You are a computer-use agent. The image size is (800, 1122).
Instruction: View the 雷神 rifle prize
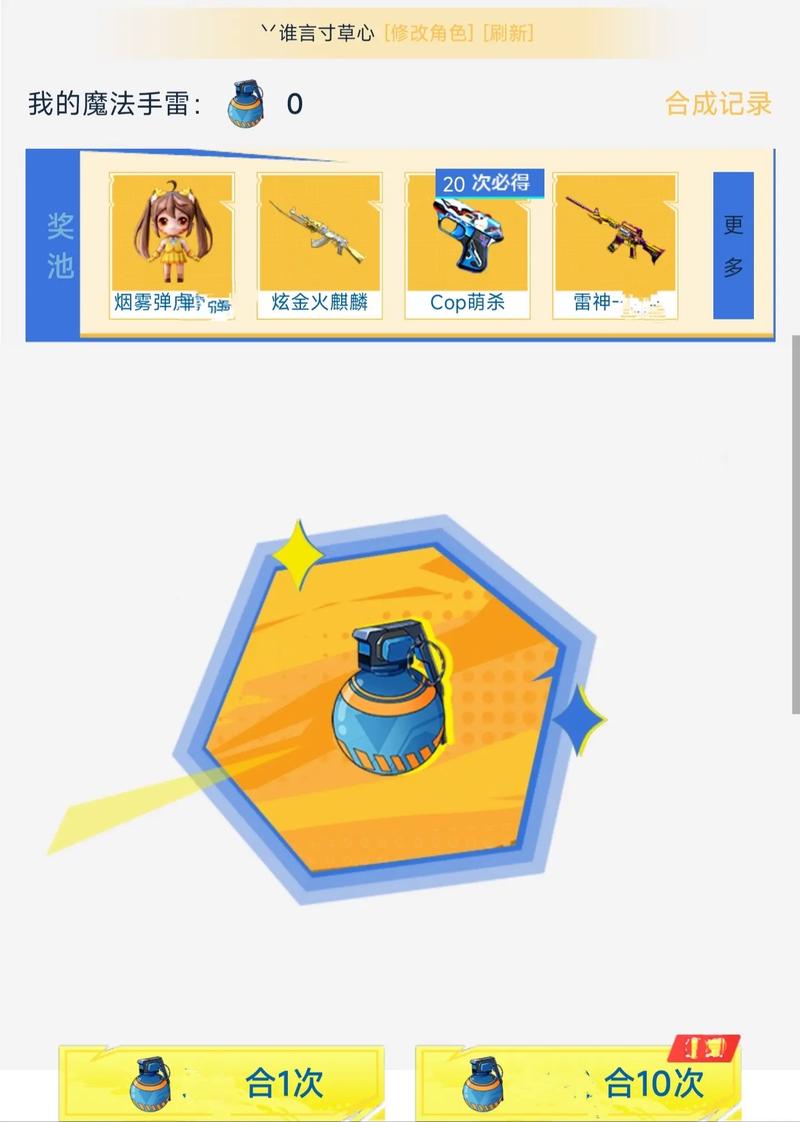pyautogui.click(x=615, y=246)
